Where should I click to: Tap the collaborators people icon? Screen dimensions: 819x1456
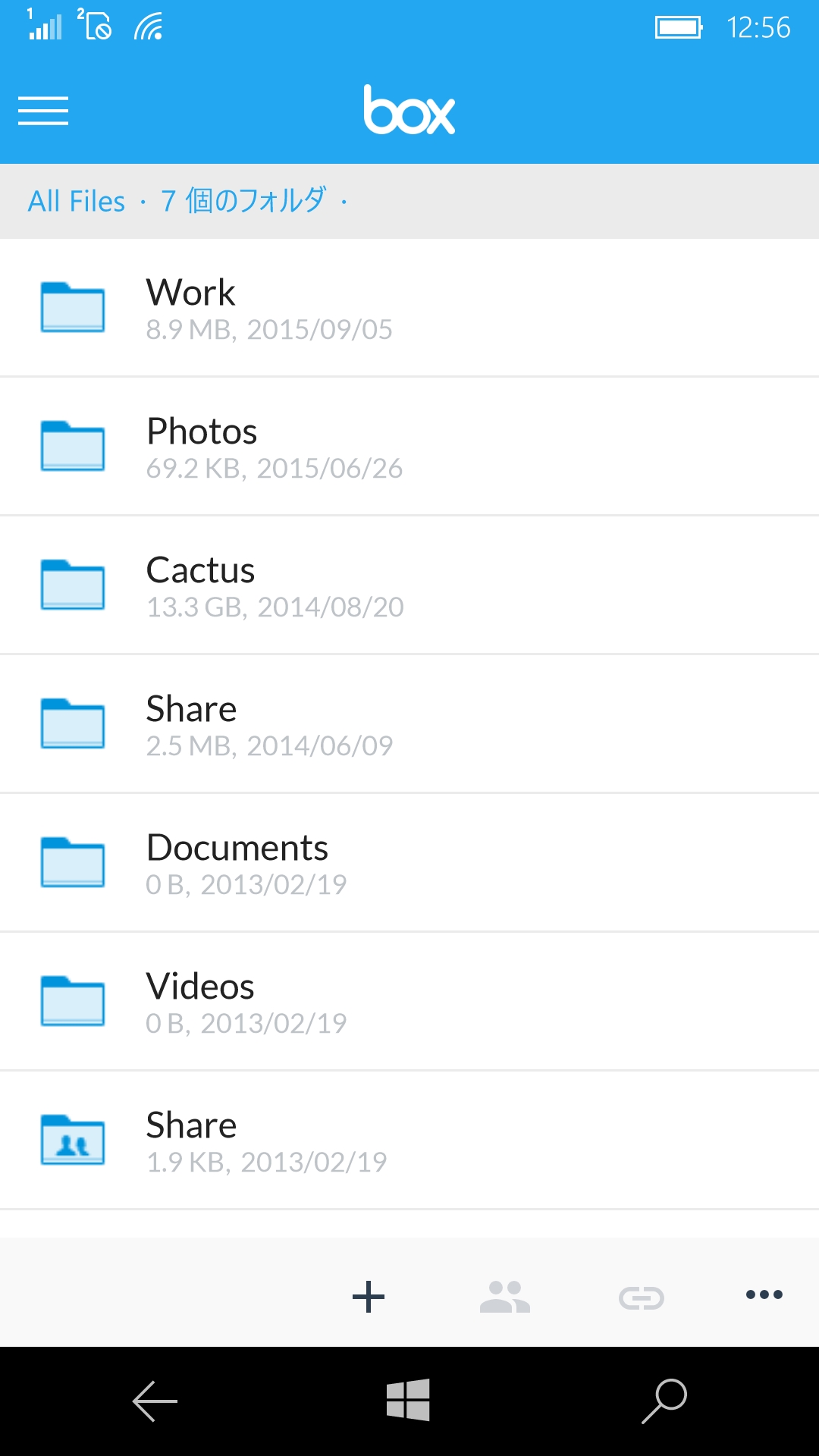tap(505, 1296)
